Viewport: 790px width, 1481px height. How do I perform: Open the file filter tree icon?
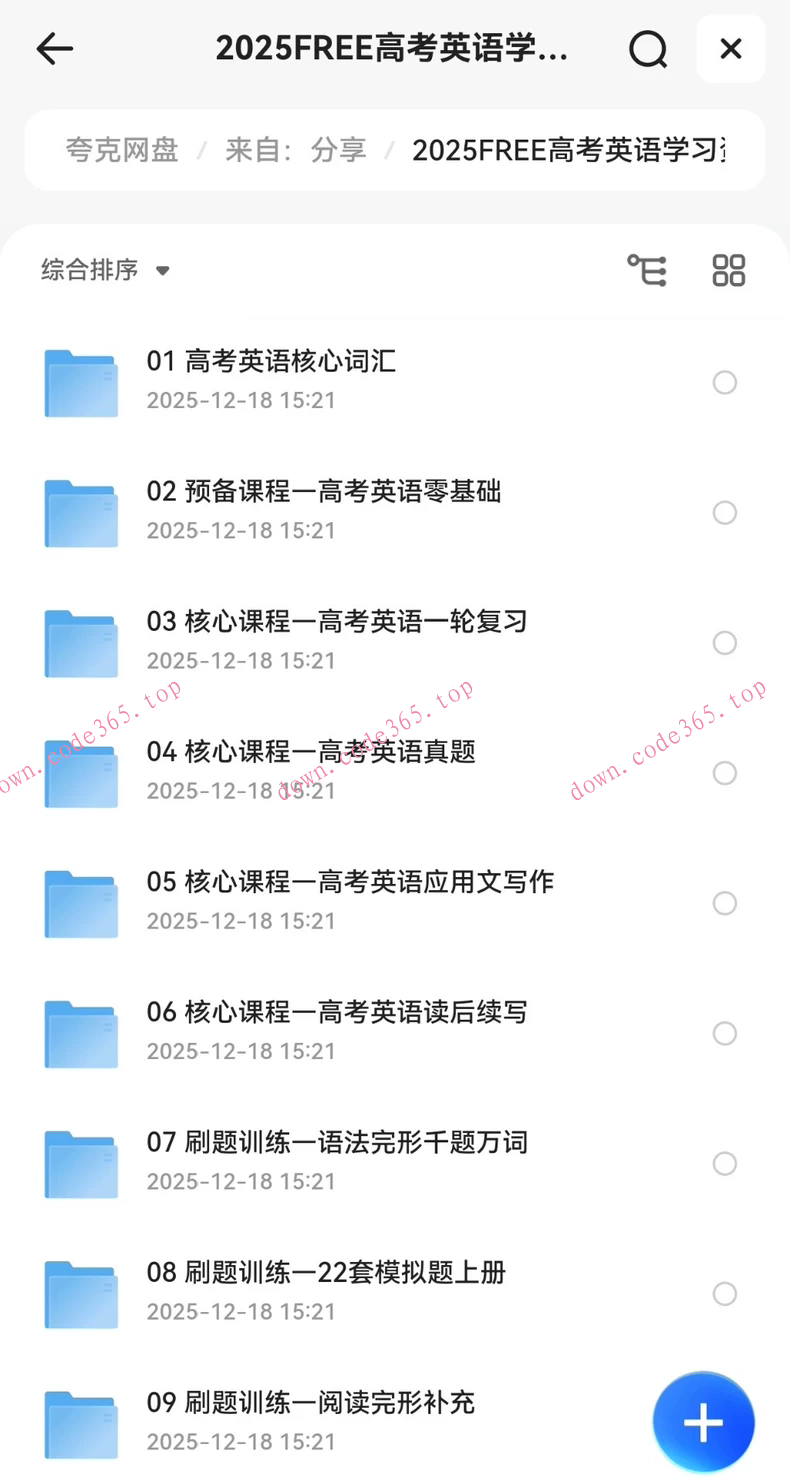646,269
